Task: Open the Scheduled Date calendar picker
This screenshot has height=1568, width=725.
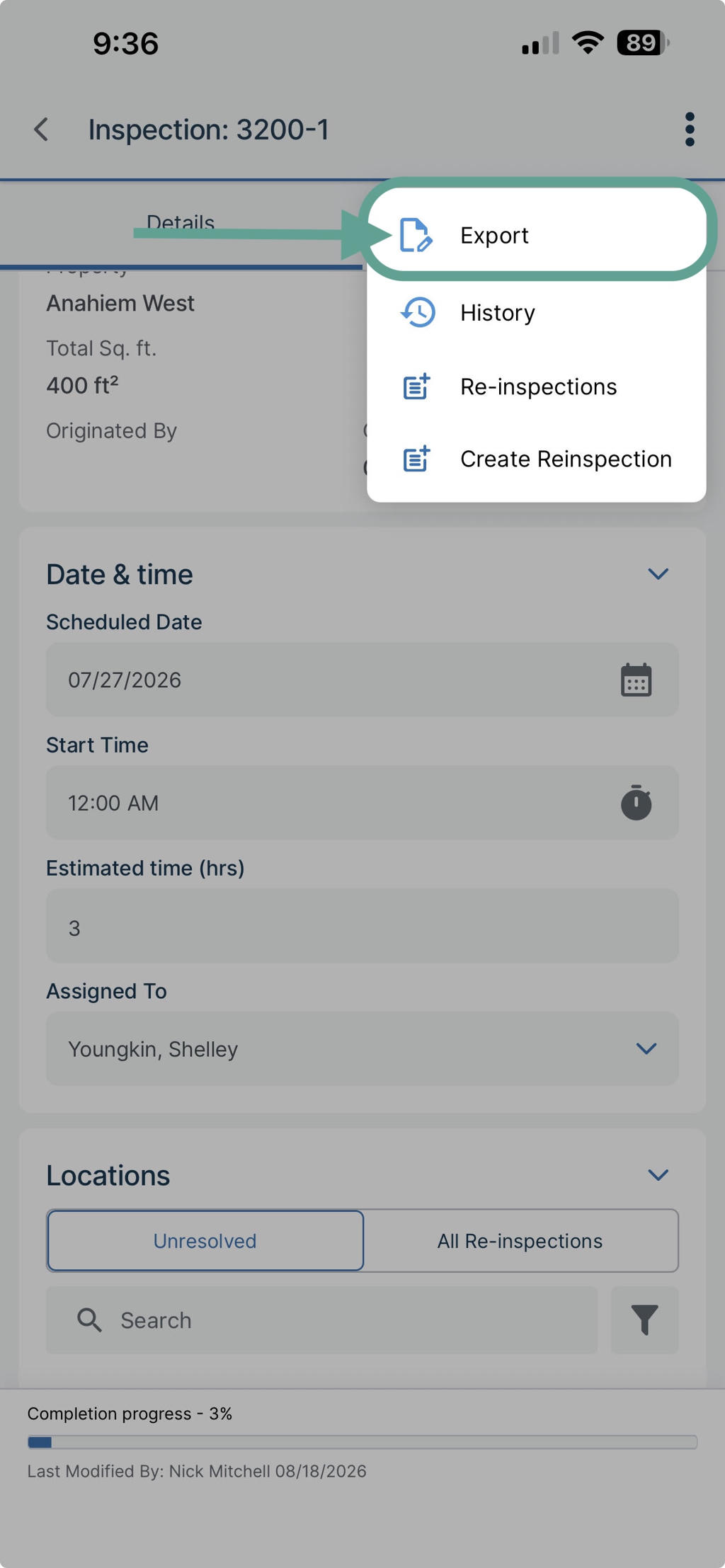Action: pos(636,680)
